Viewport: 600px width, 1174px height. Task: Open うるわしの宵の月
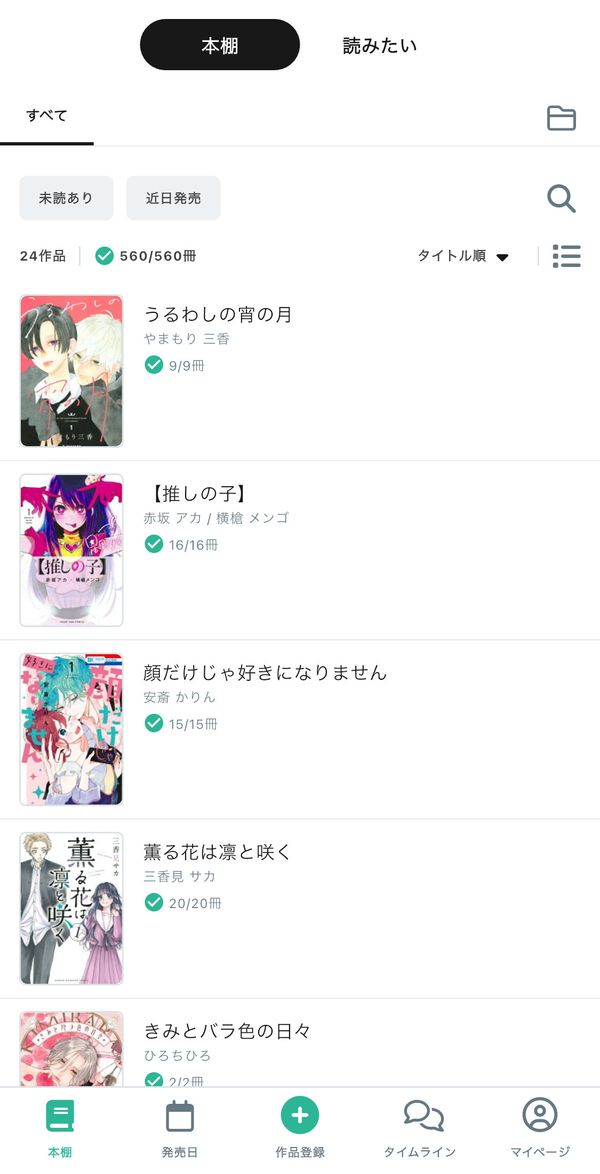coord(300,371)
